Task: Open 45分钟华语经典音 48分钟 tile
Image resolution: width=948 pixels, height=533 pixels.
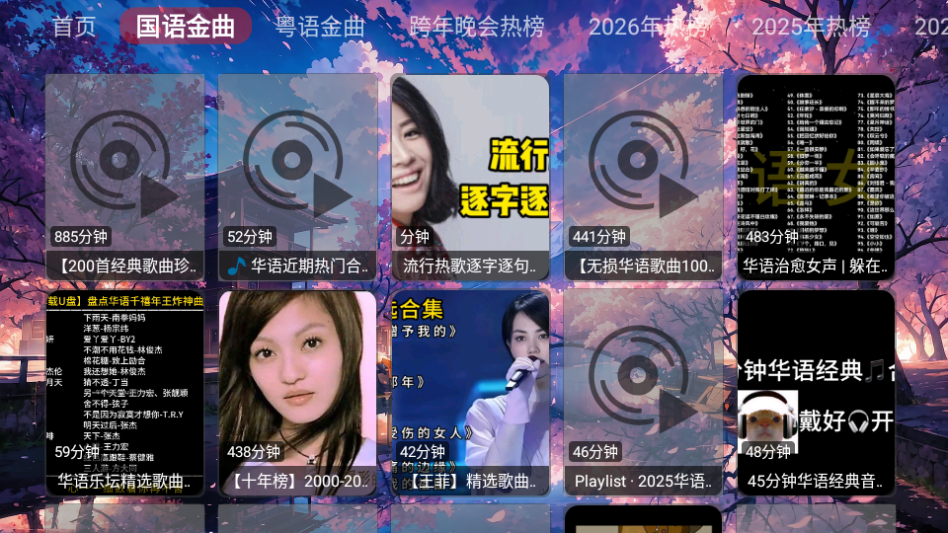Action: tap(816, 392)
